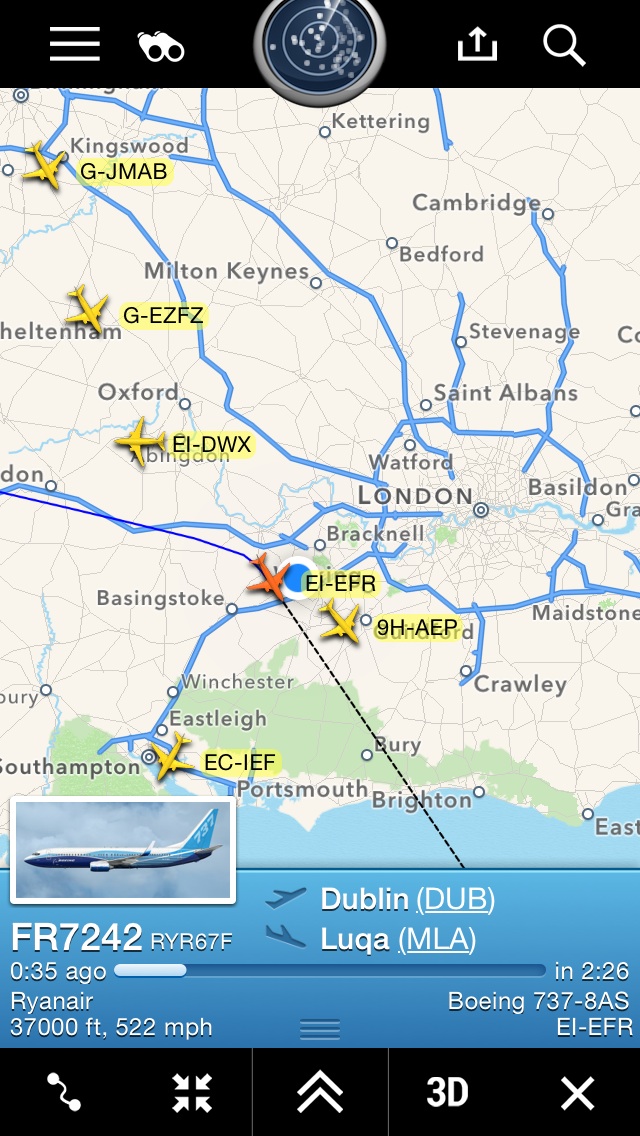Select aircraft G-EZFZ on the map
Screen dimensions: 640x1136
(88, 311)
